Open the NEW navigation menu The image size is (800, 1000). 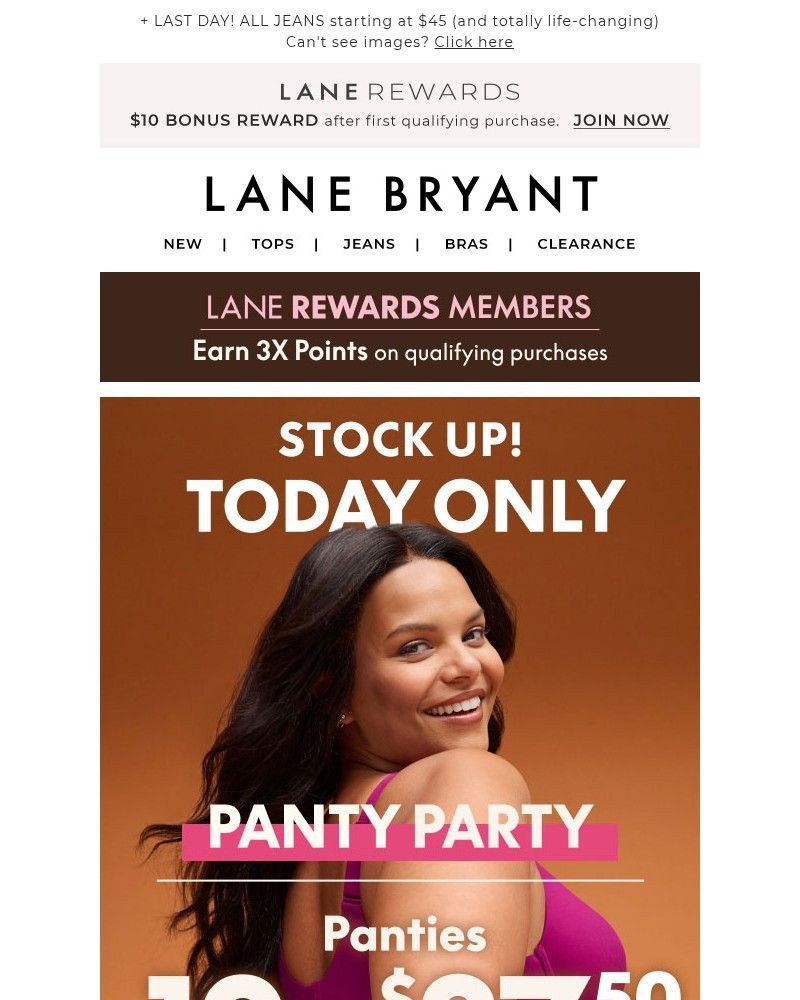[x=182, y=243]
